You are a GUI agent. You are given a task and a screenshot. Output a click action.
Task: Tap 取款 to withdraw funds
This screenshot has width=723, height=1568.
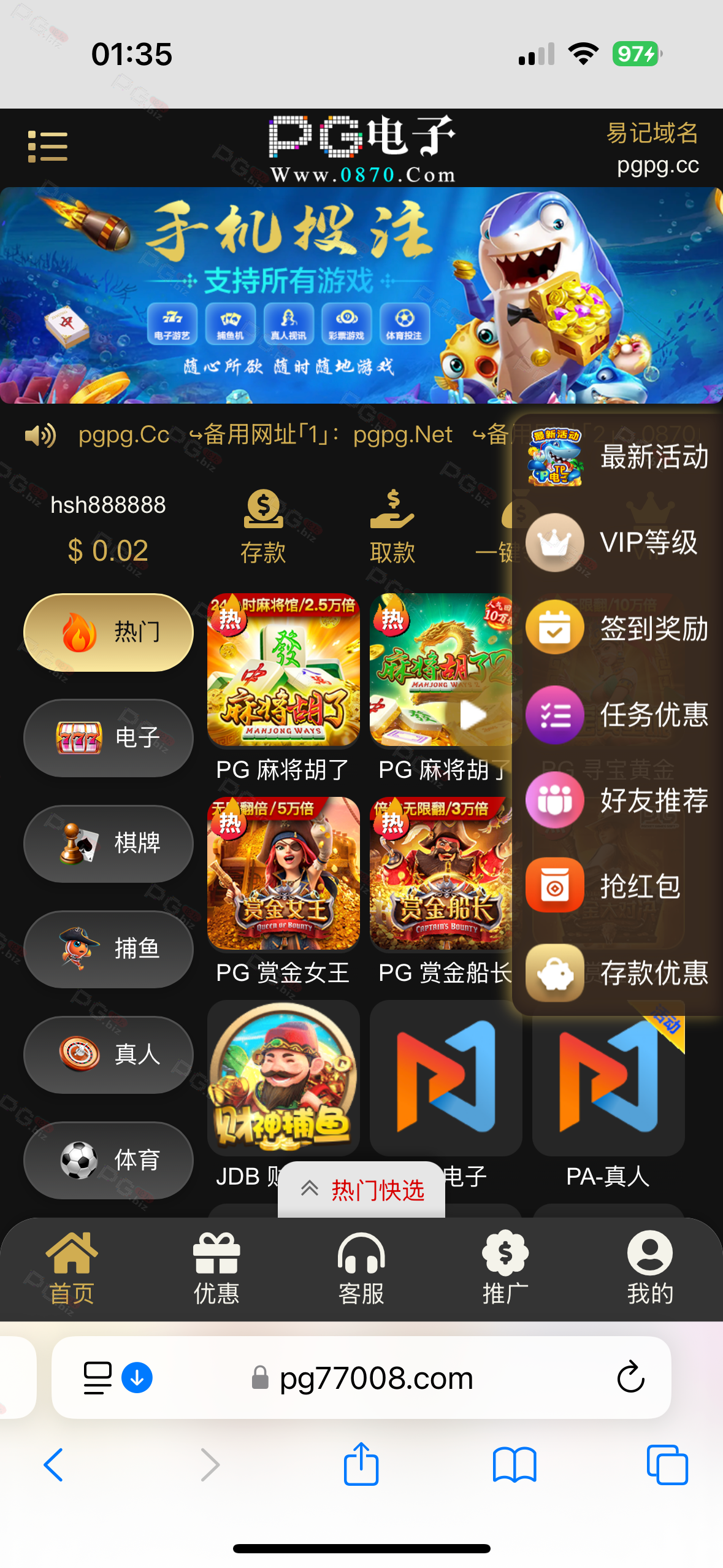[392, 527]
